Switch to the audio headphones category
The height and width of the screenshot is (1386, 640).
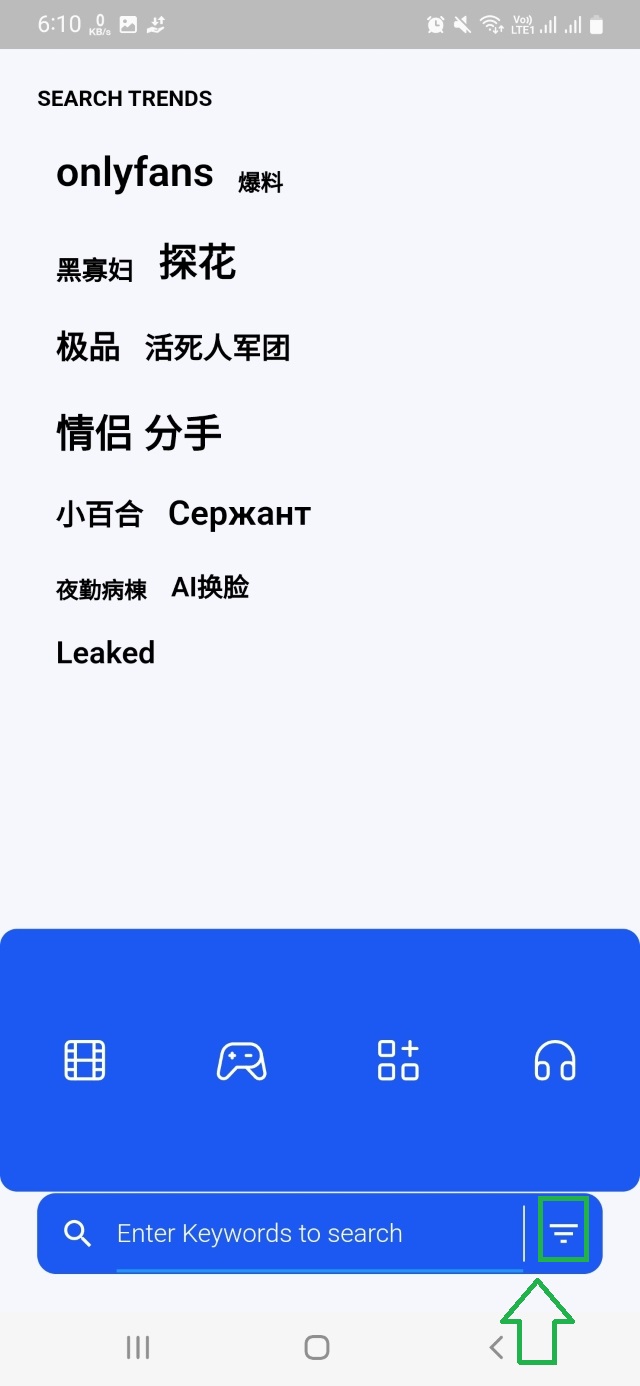click(555, 1060)
